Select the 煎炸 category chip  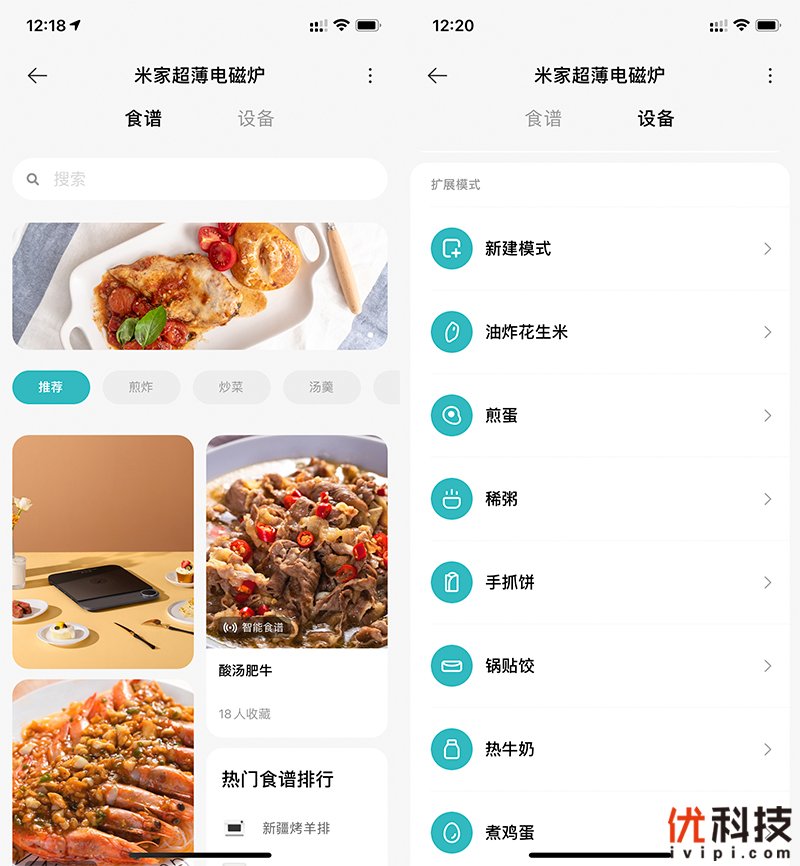141,387
